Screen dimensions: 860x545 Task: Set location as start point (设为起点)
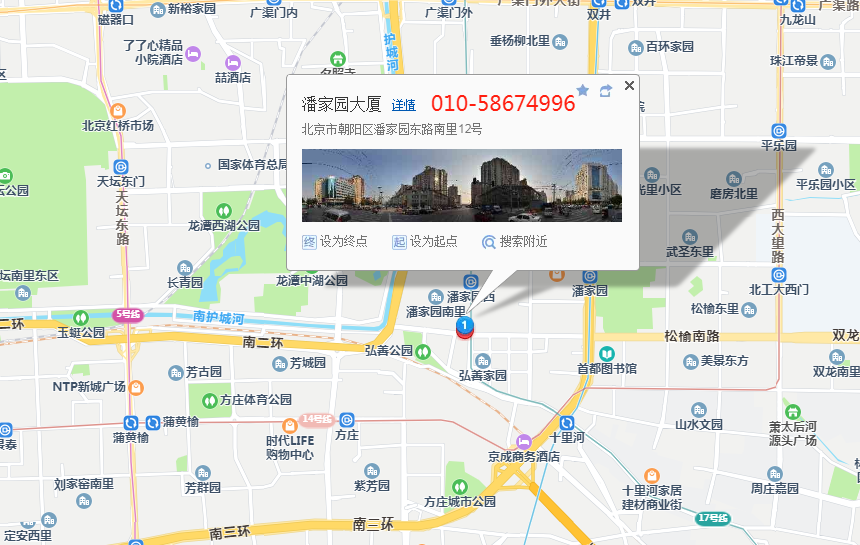[x=425, y=242]
